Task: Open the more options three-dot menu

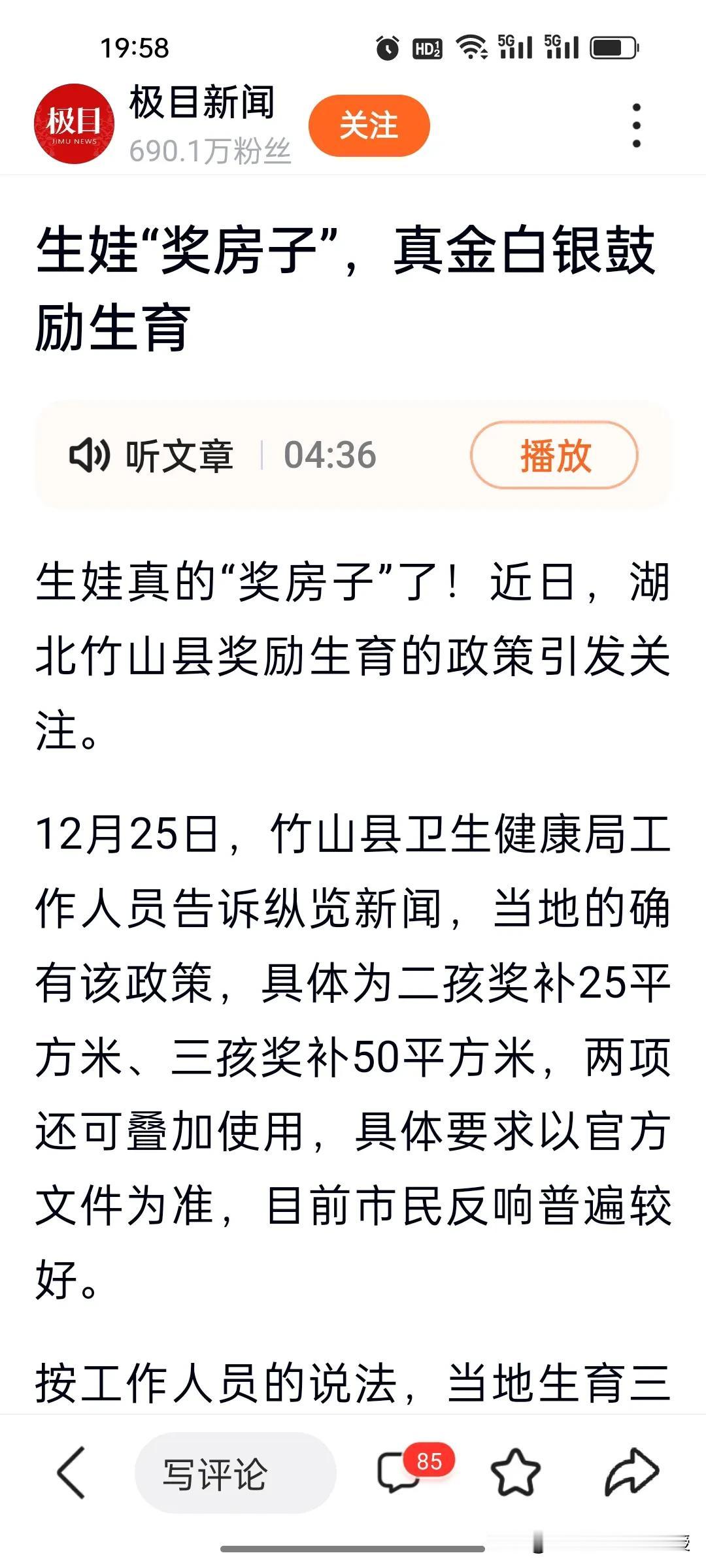Action: click(x=636, y=124)
